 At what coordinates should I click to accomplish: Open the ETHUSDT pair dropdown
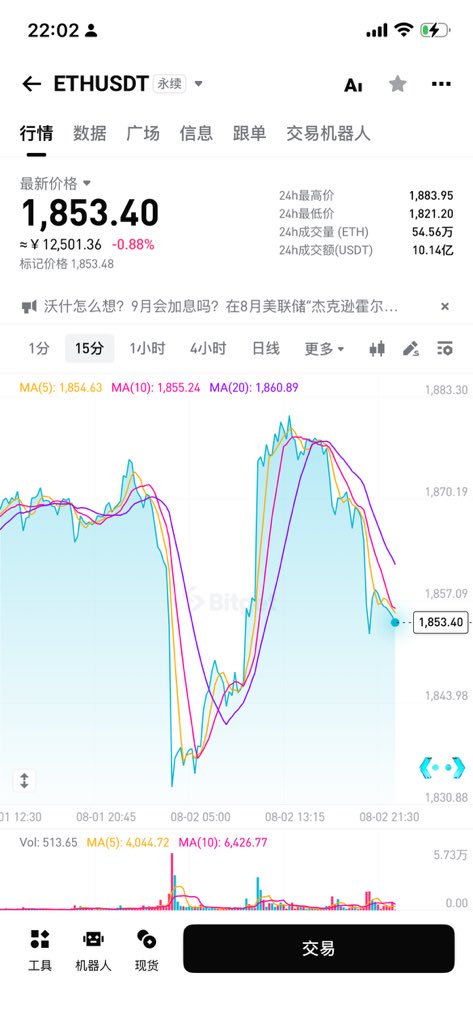[x=199, y=84]
